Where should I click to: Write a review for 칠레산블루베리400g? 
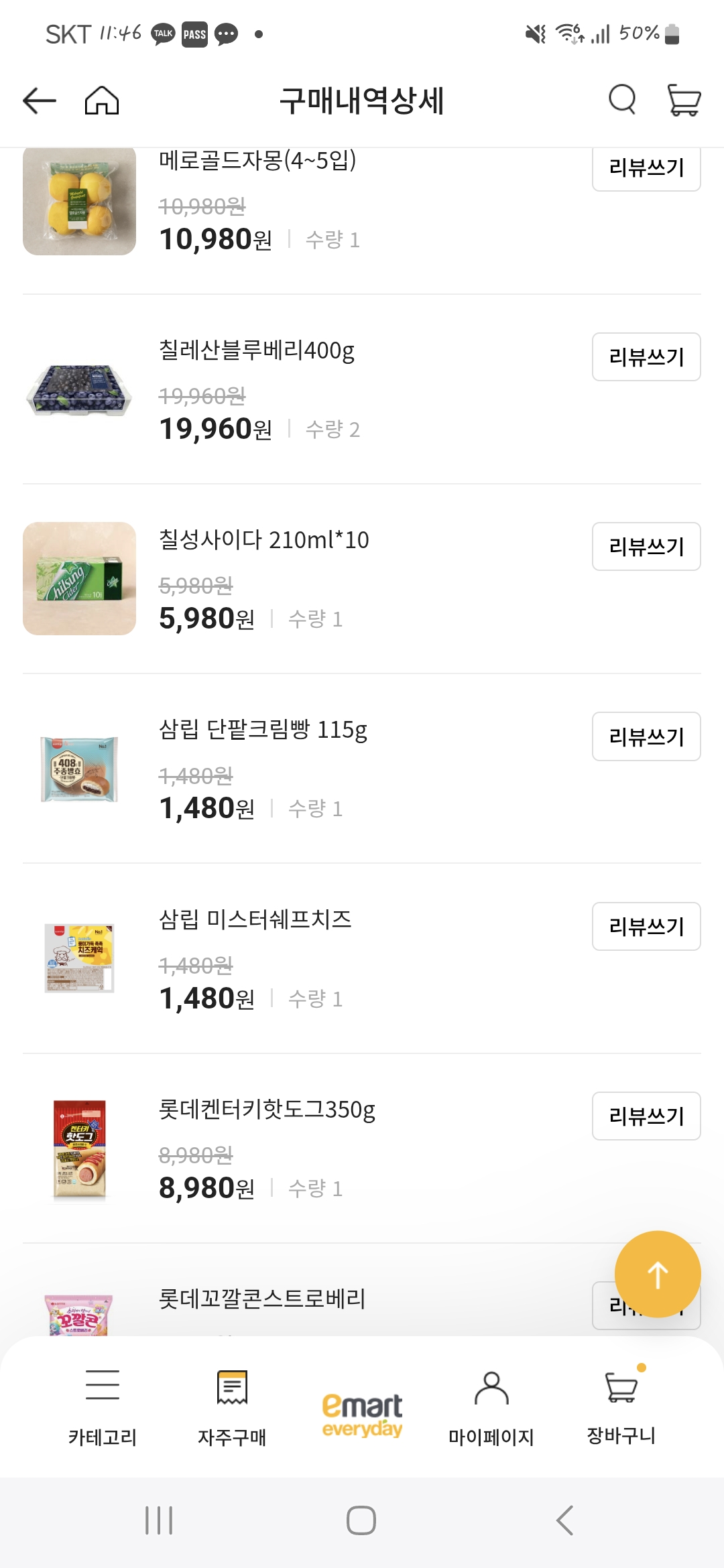[x=646, y=357]
